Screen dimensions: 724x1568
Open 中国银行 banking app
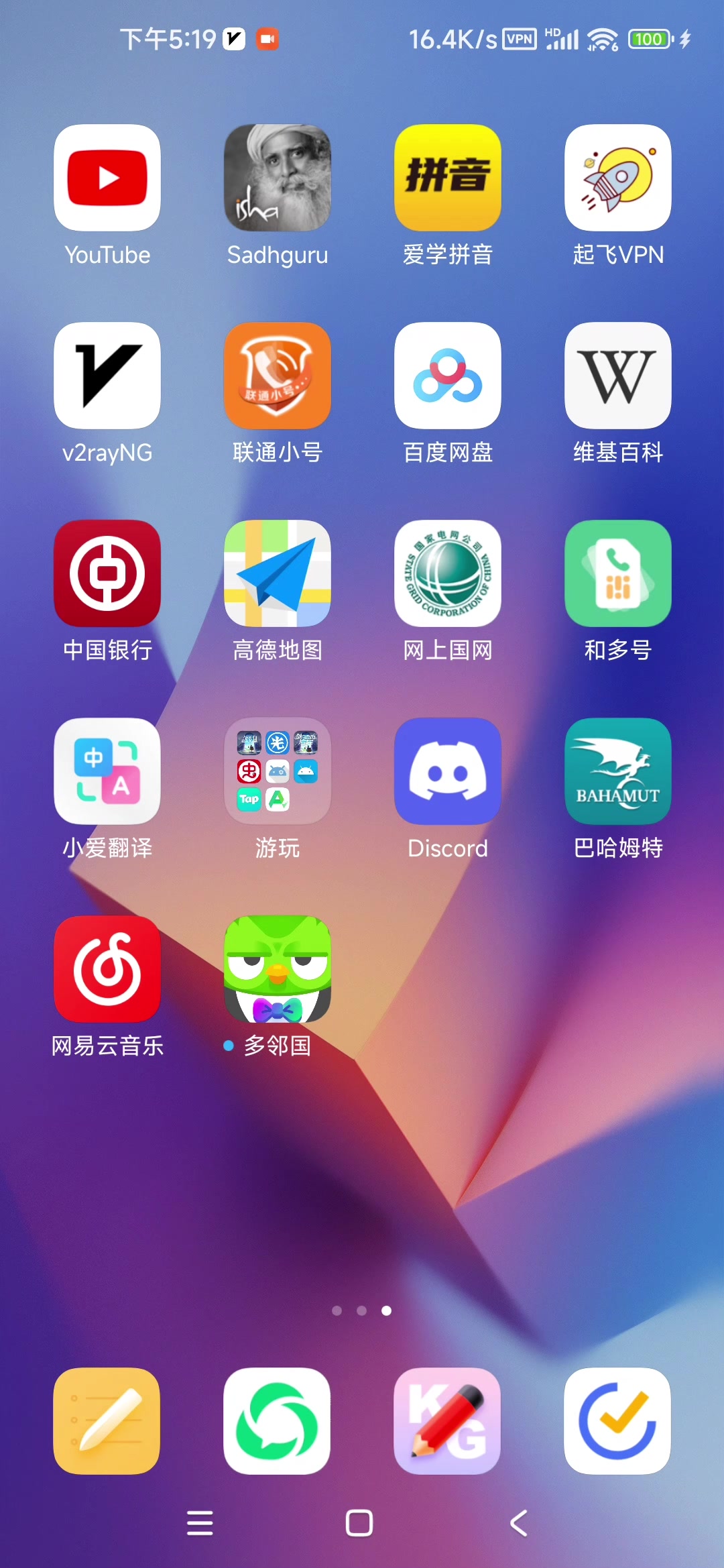107,573
